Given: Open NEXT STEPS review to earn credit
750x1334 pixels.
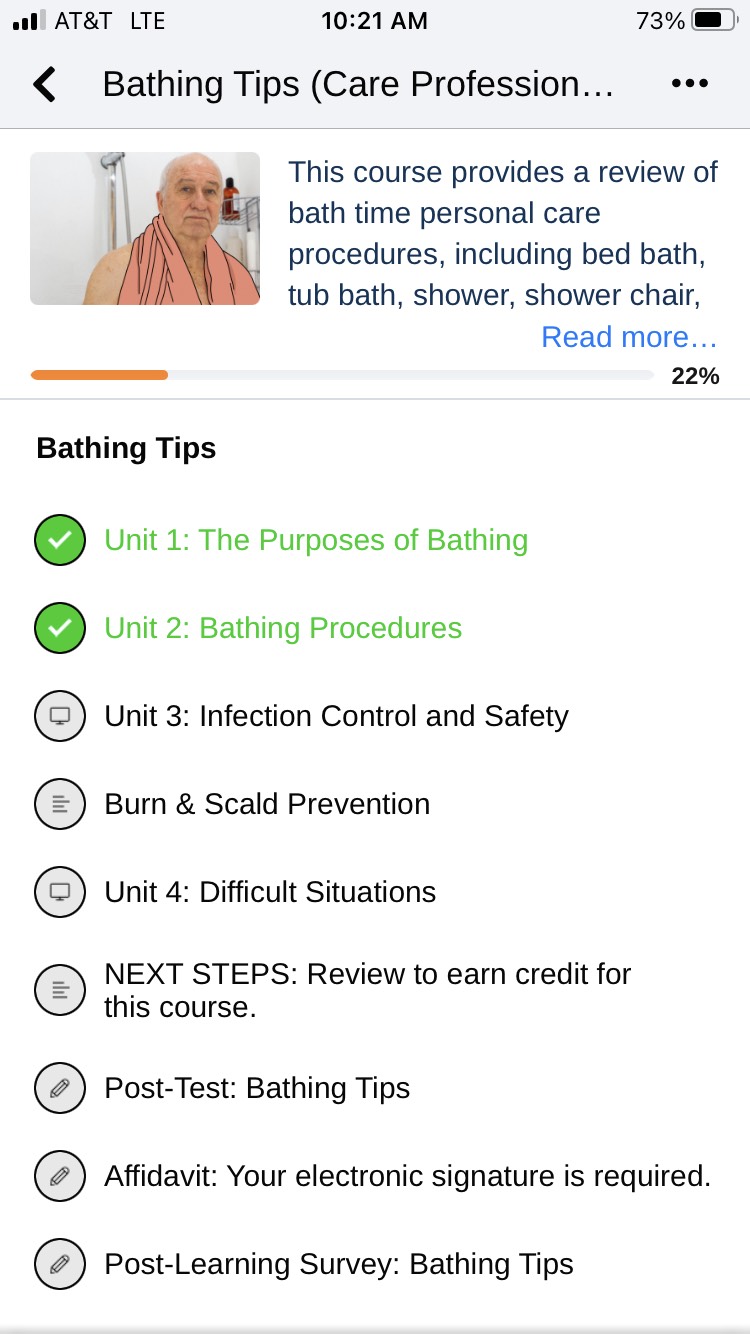Looking at the screenshot, I should point(367,990).
